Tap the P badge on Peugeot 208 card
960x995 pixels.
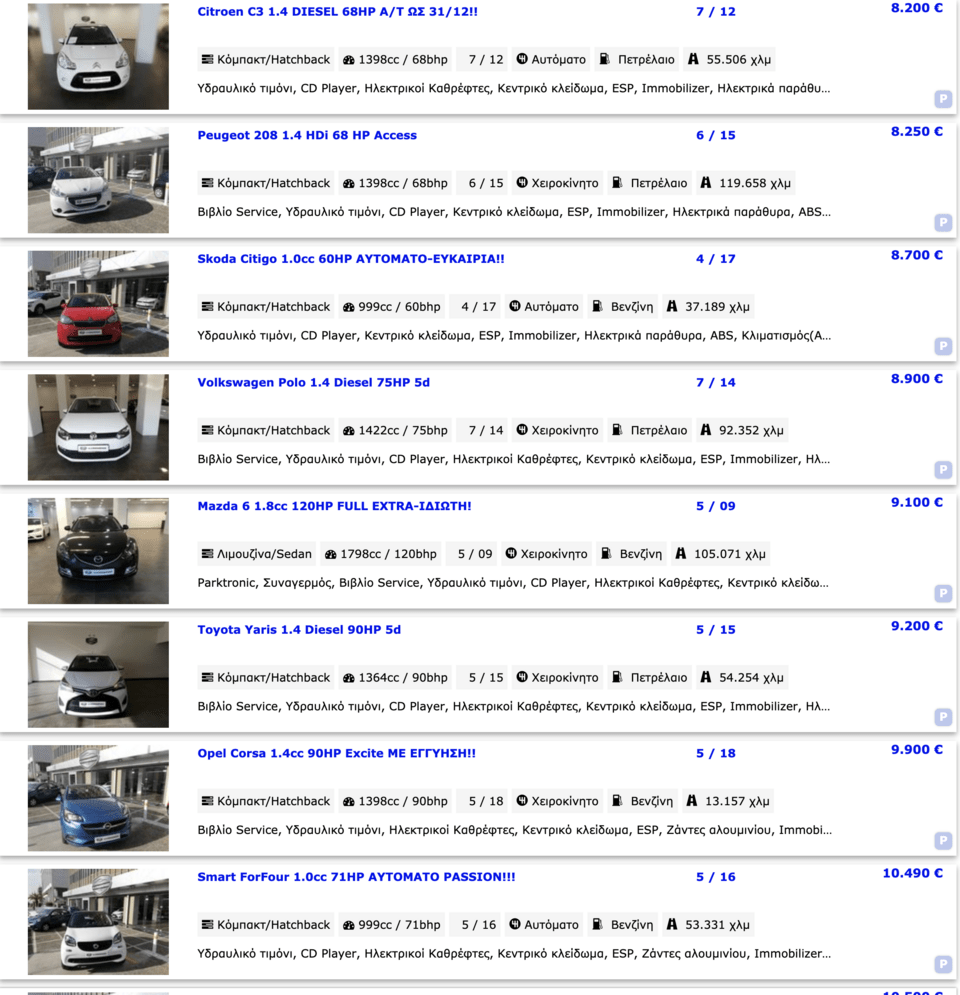pyautogui.click(x=942, y=222)
